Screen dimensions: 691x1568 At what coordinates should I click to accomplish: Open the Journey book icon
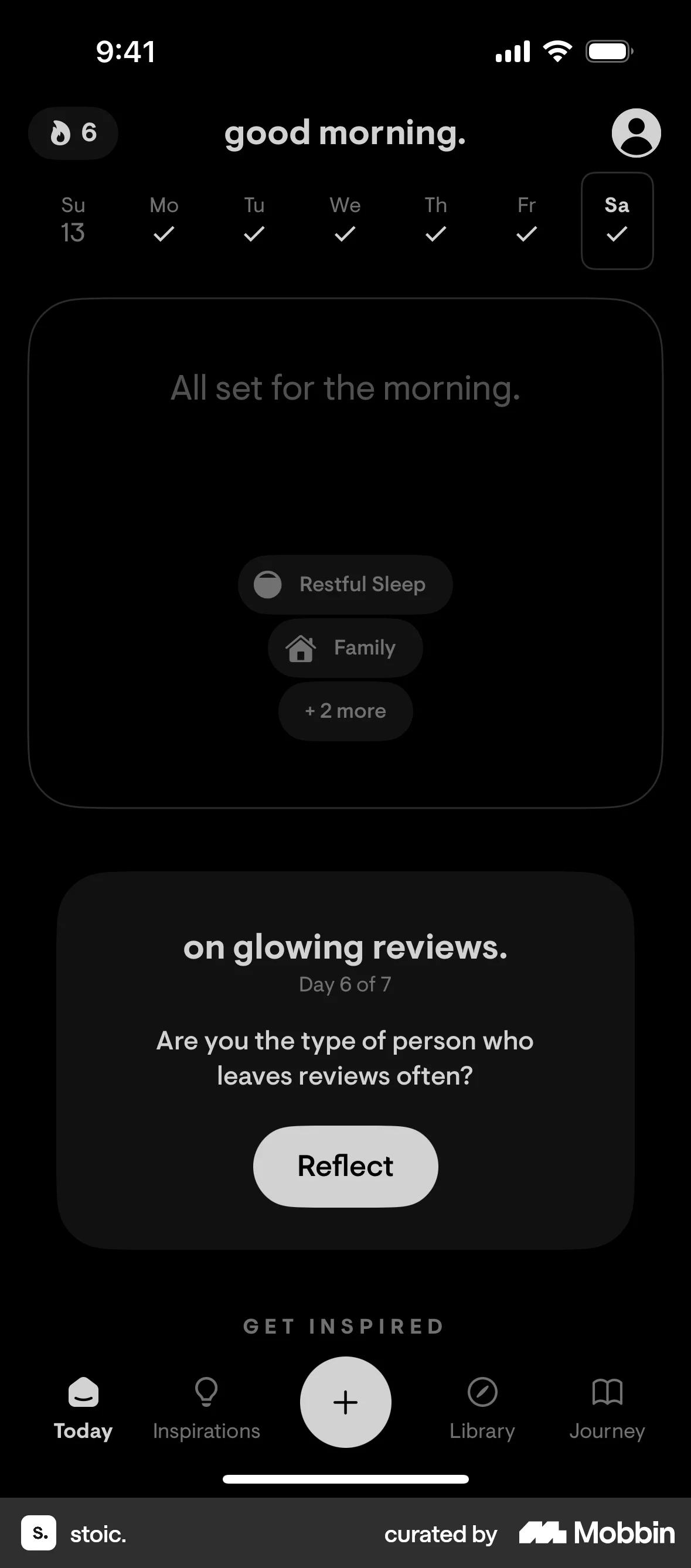607,1392
